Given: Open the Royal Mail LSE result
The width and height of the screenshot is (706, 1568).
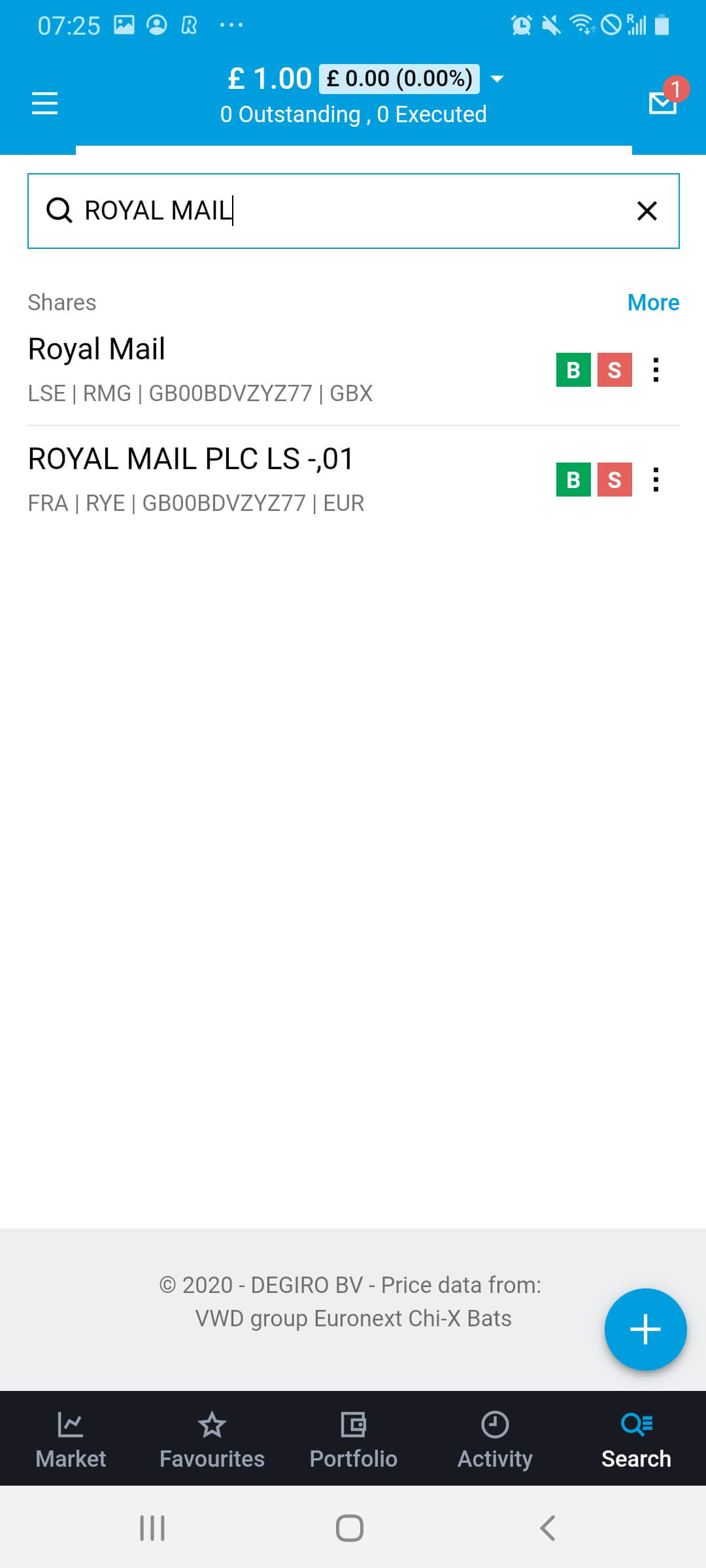Looking at the screenshot, I should [196, 369].
